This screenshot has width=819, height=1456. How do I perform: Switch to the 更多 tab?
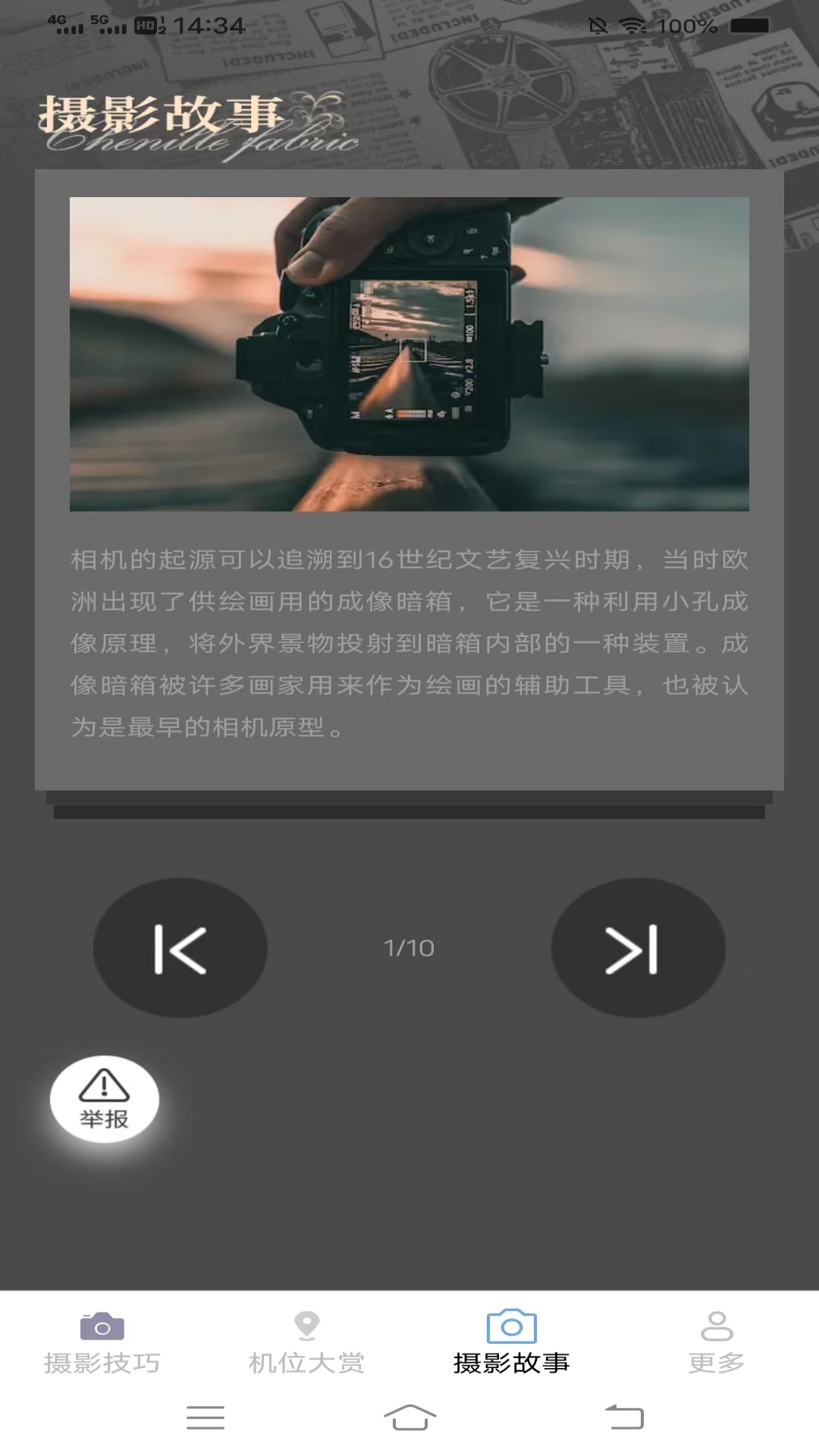[716, 1343]
